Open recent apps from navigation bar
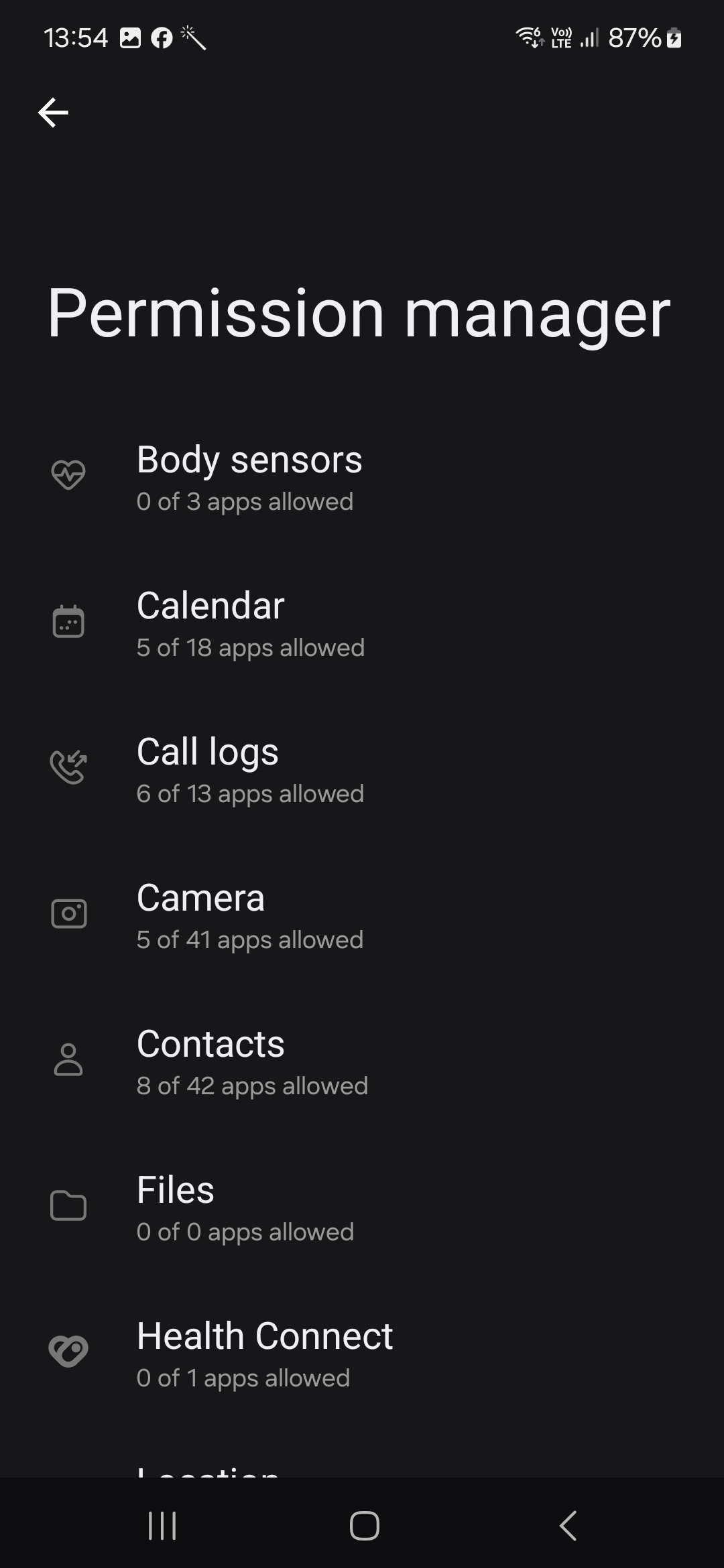This screenshot has width=724, height=1568. tap(162, 1526)
